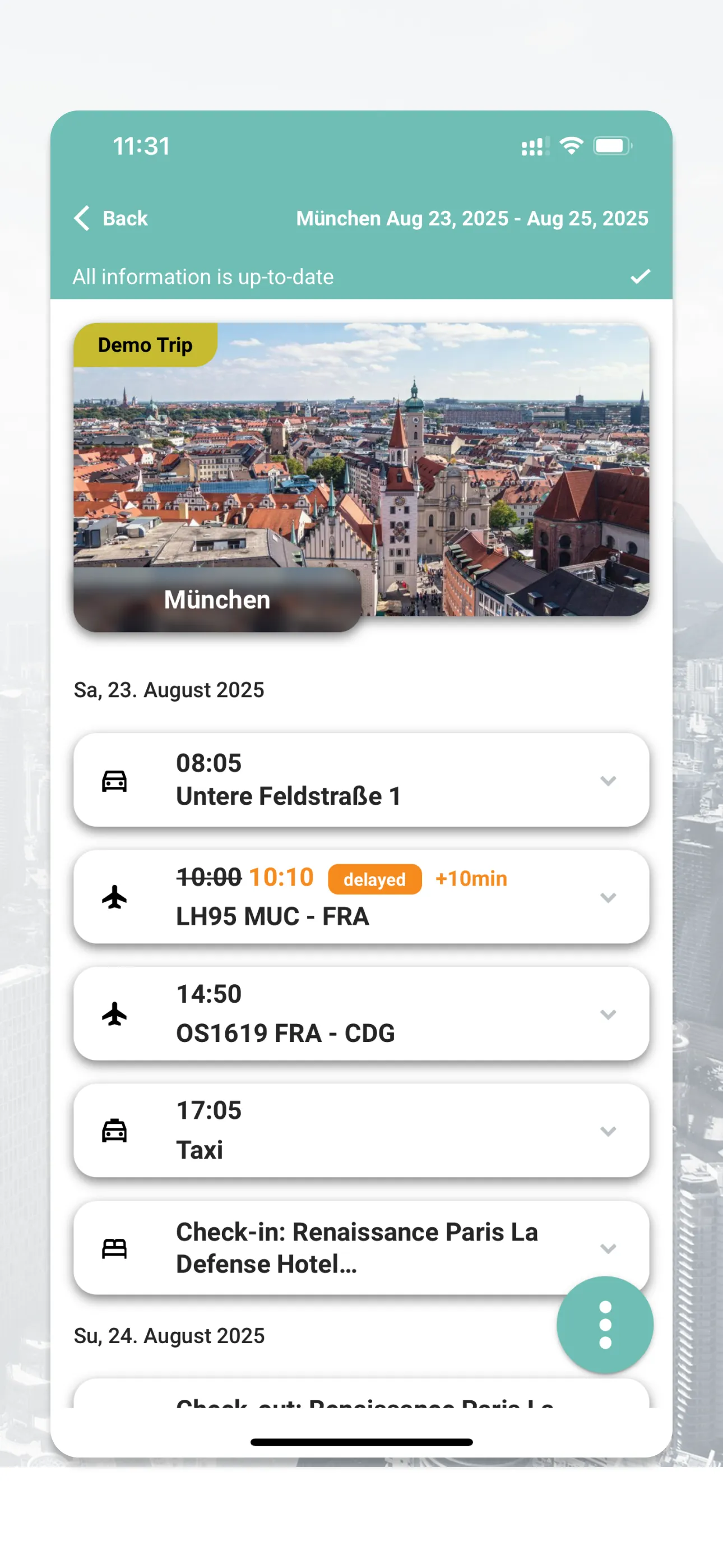723x1568 pixels.
Task: Click the Wi-Fi indicator in the status bar
Action: tap(571, 145)
